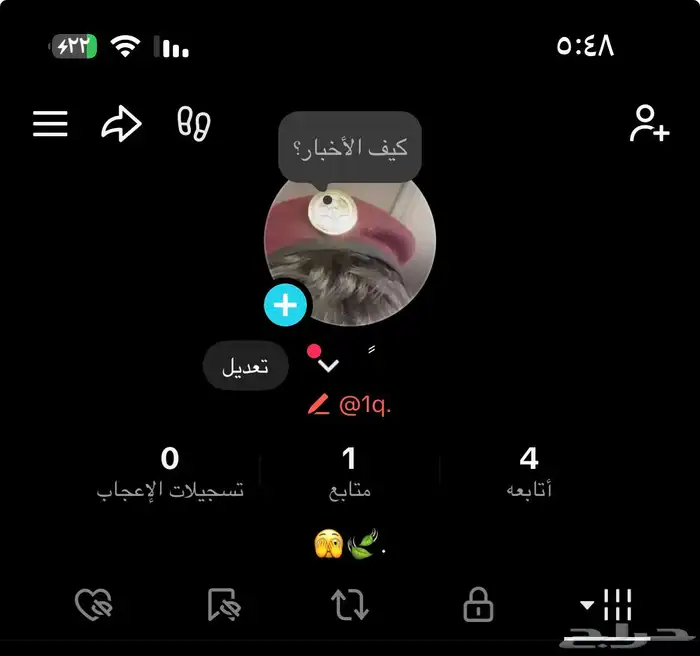The width and height of the screenshot is (700, 656).
Task: Open the add friends icon
Action: coord(649,124)
